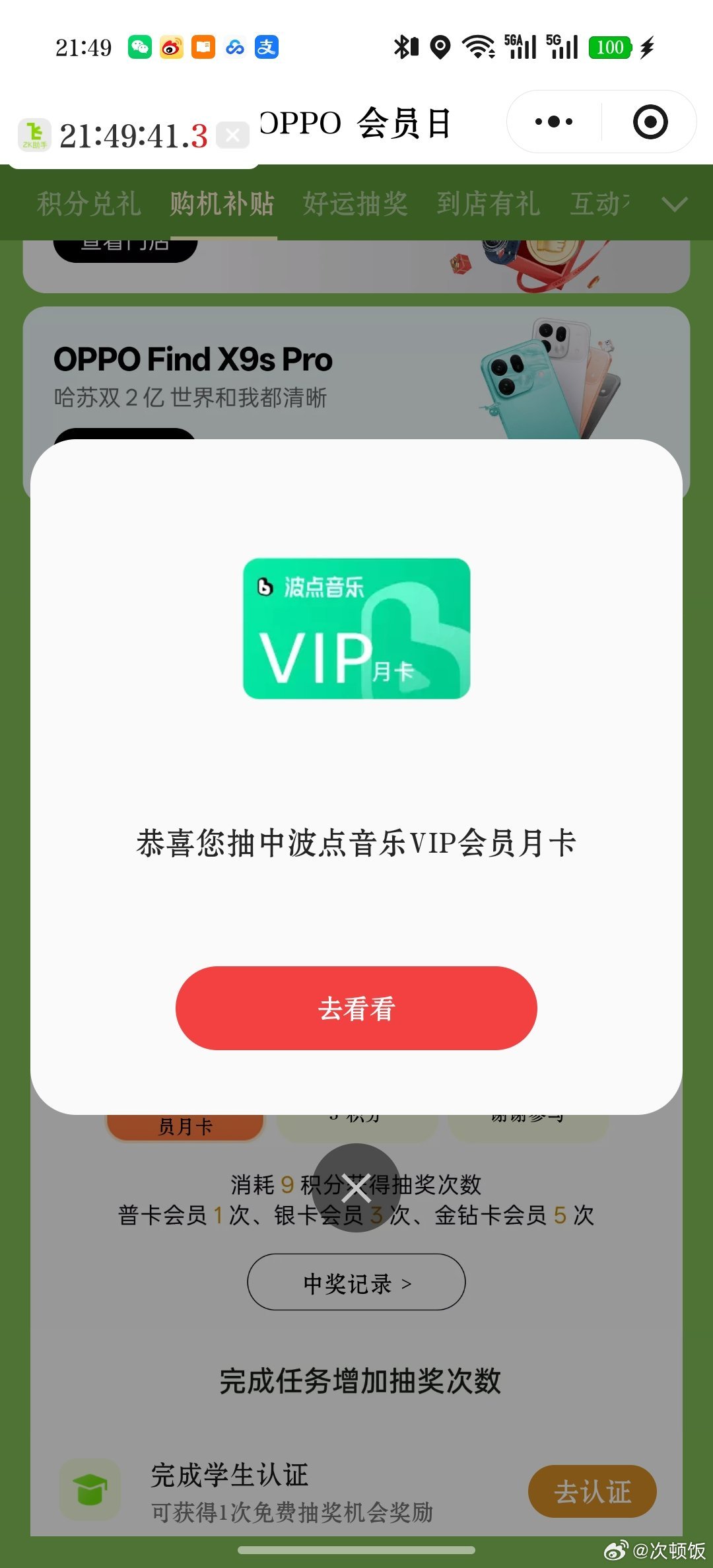Image resolution: width=713 pixels, height=1568 pixels.
Task: Switch to the 积分兑礼 tab
Action: tap(88, 203)
